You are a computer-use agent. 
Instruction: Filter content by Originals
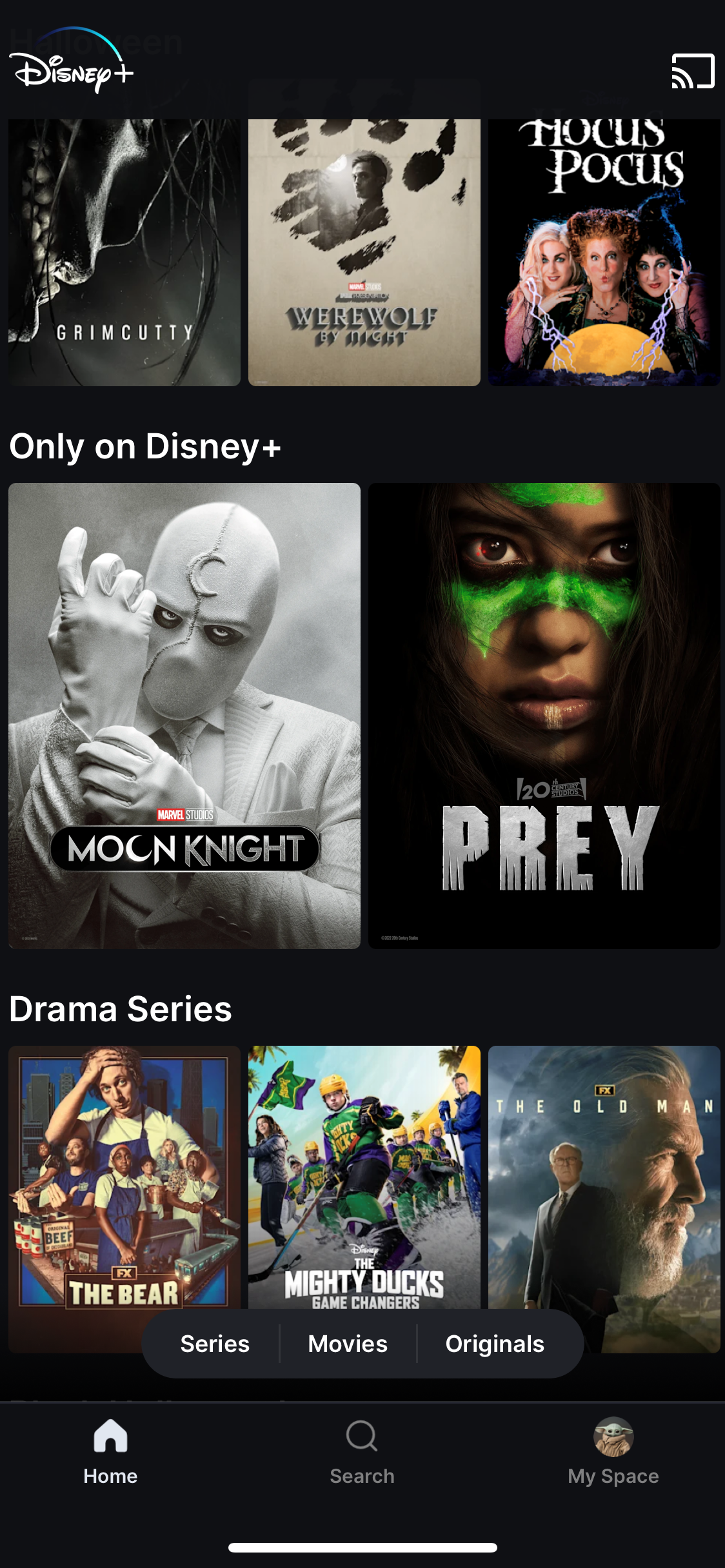[495, 1344]
